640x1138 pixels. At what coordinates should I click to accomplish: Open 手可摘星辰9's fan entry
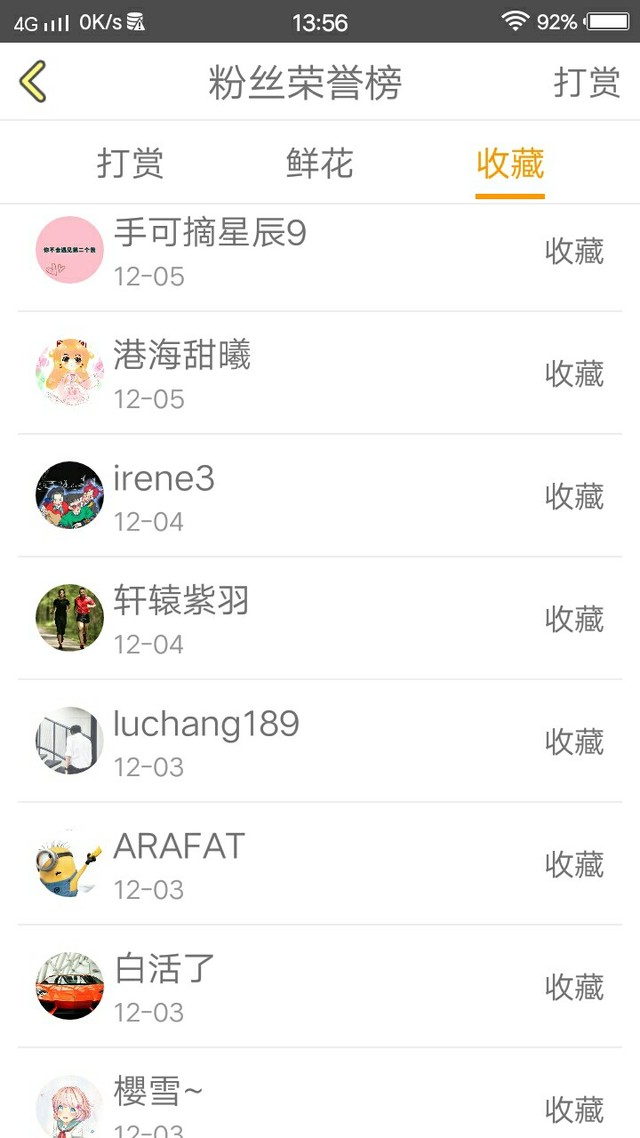point(320,252)
